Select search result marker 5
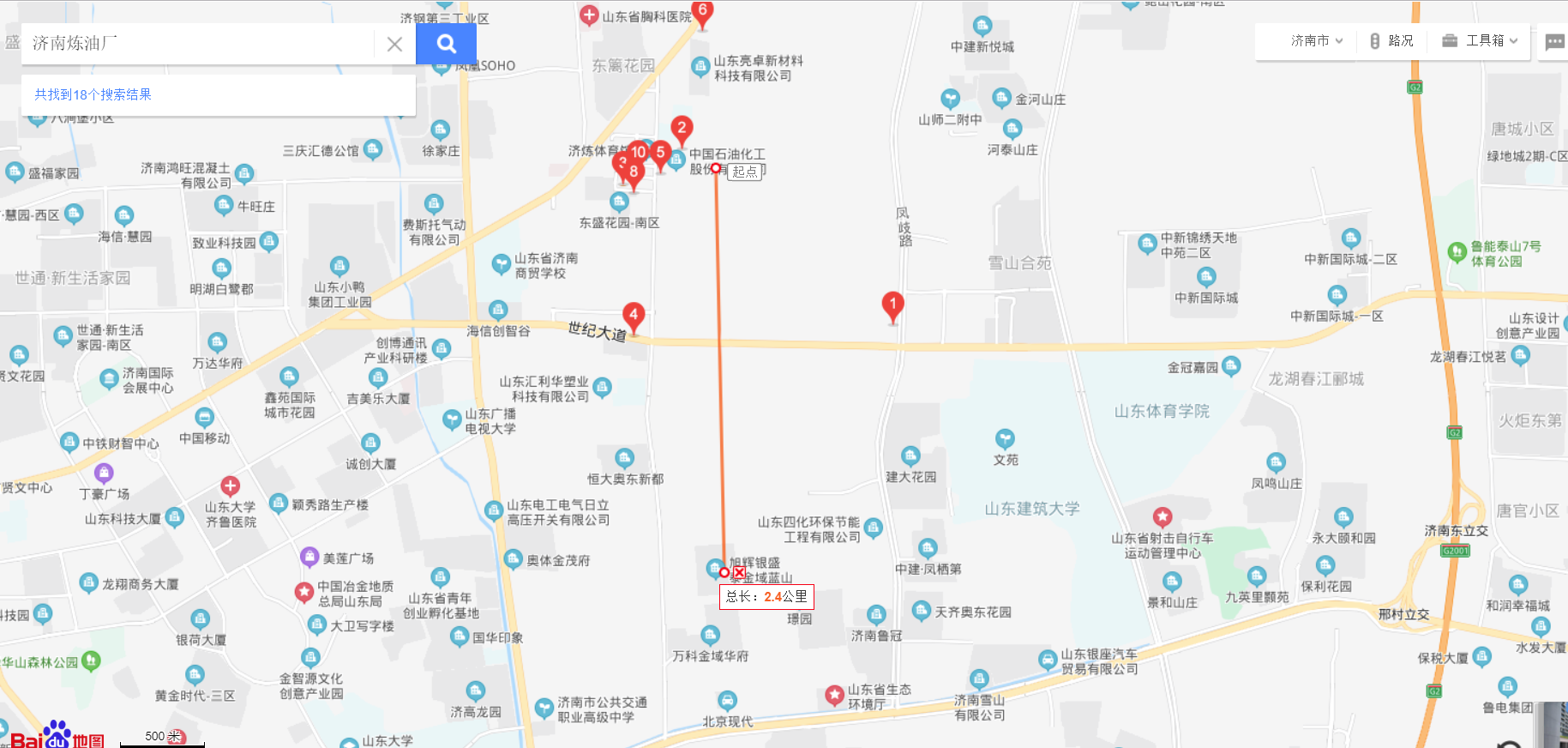 pyautogui.click(x=660, y=154)
